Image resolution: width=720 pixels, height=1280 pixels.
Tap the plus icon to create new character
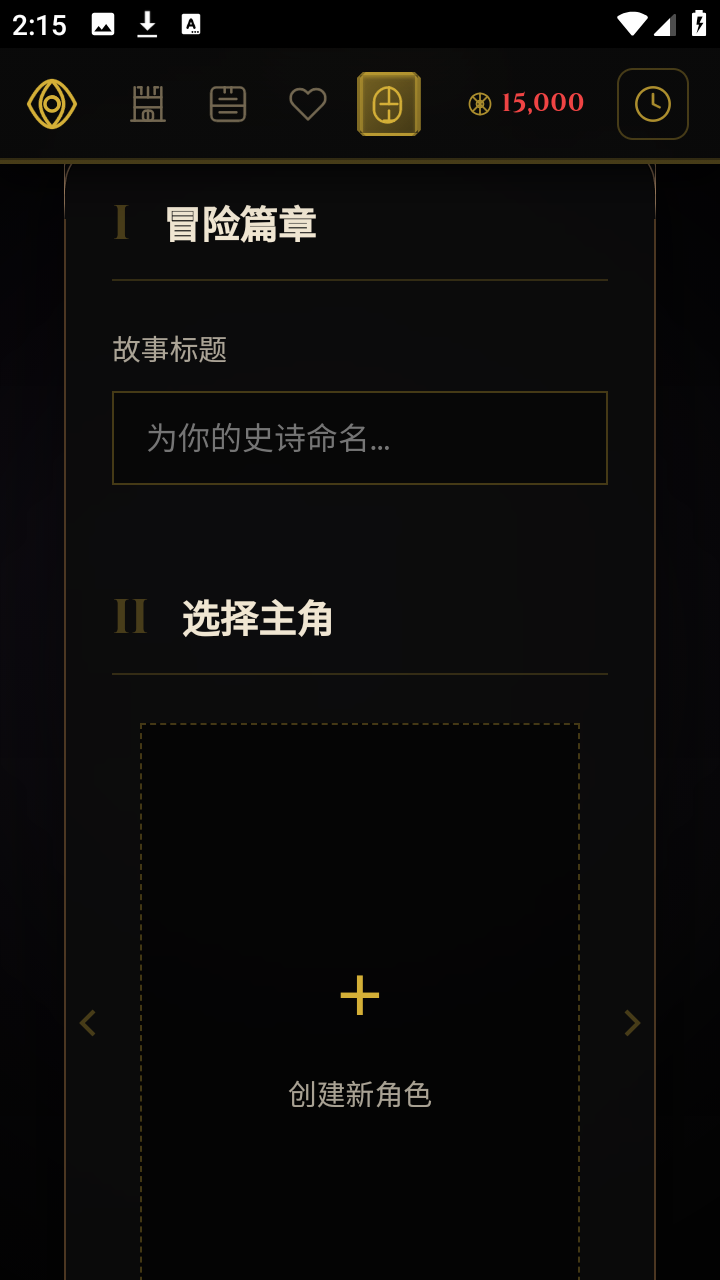[359, 995]
